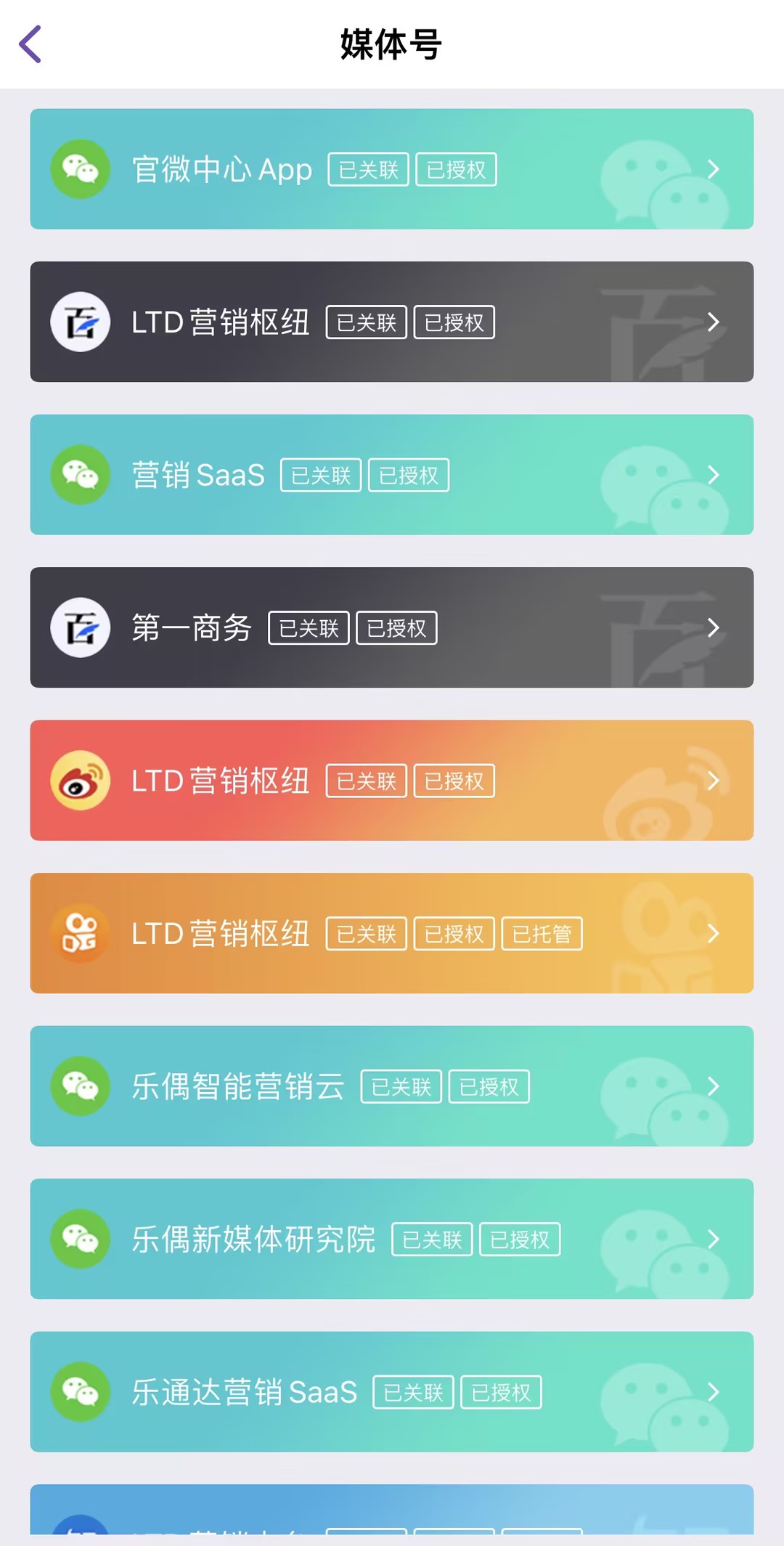Select the 营销SaaS WeChat account card
This screenshot has height=1546, width=784.
pos(391,475)
